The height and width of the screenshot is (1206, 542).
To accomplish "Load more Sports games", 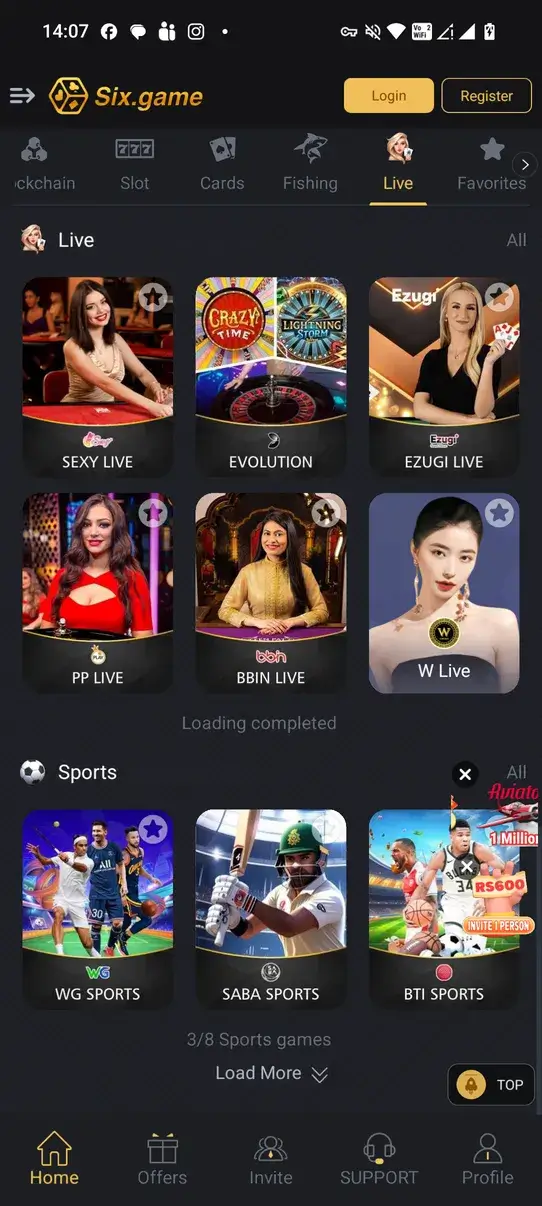I will pyautogui.click(x=271, y=1073).
